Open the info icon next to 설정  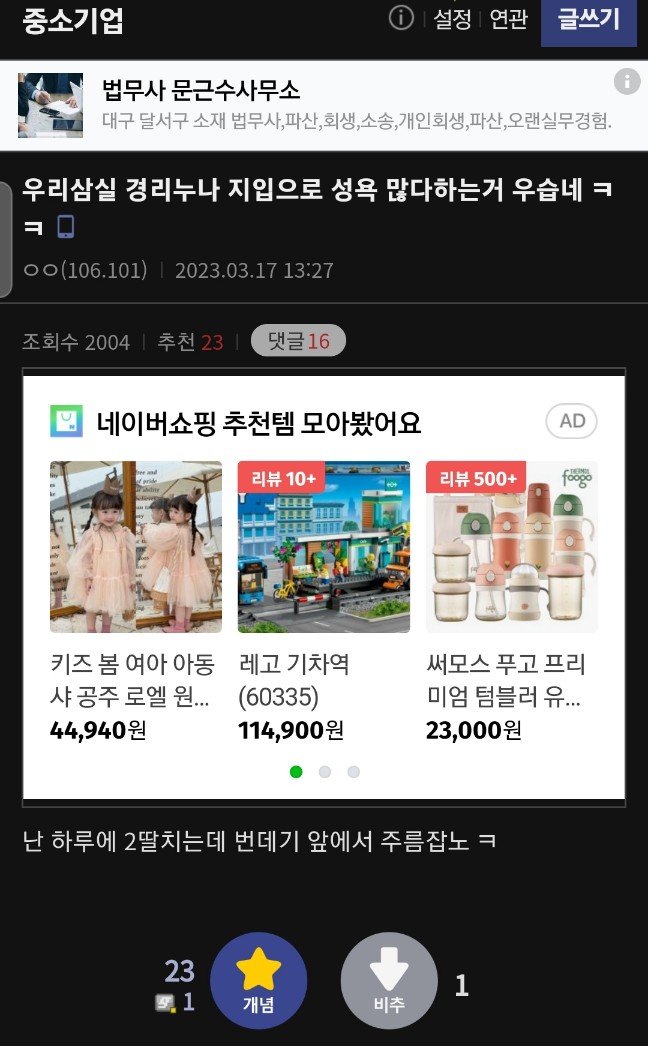point(401,18)
